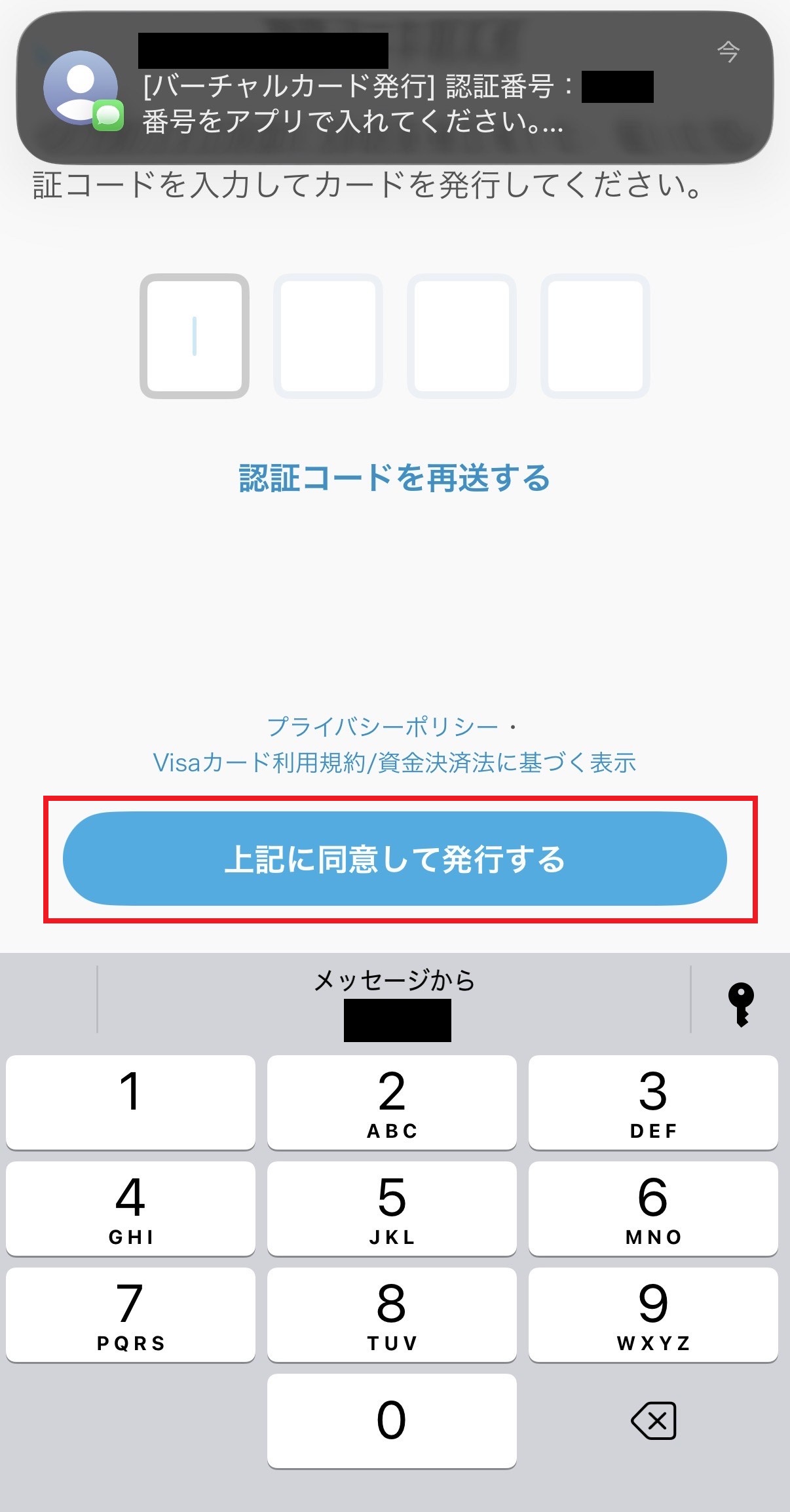Open Visaカード利用規約/資金決済法に基づく表示 link
This screenshot has height=1512, width=790.
pyautogui.click(x=394, y=763)
